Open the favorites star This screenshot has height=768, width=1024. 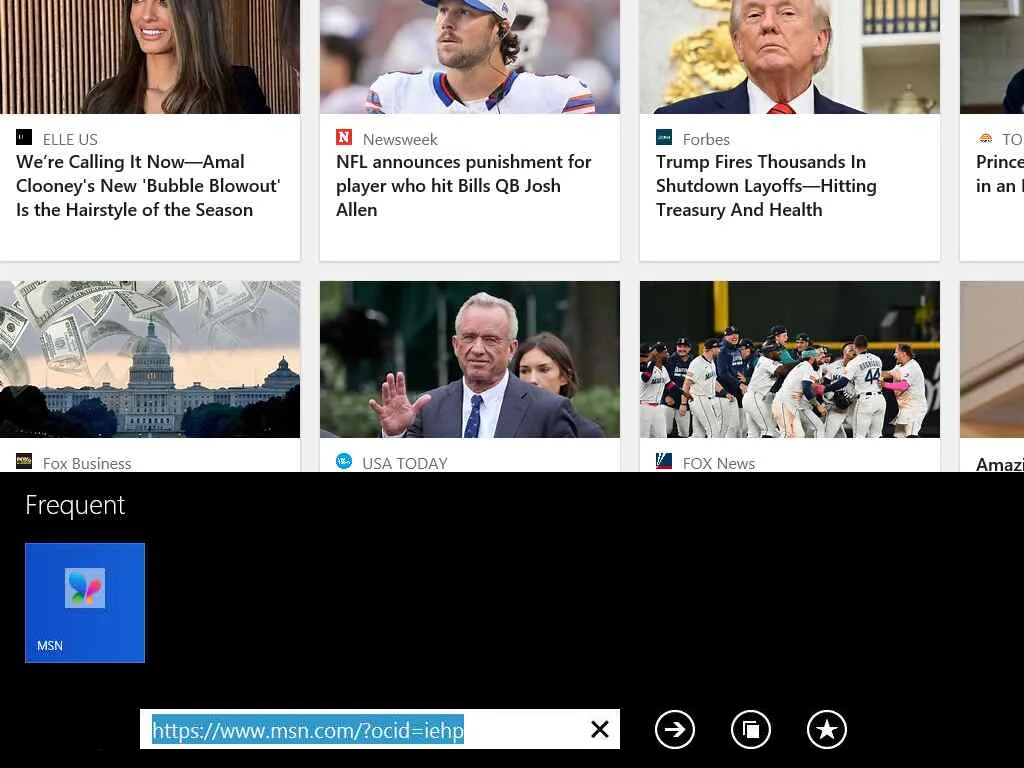827,730
